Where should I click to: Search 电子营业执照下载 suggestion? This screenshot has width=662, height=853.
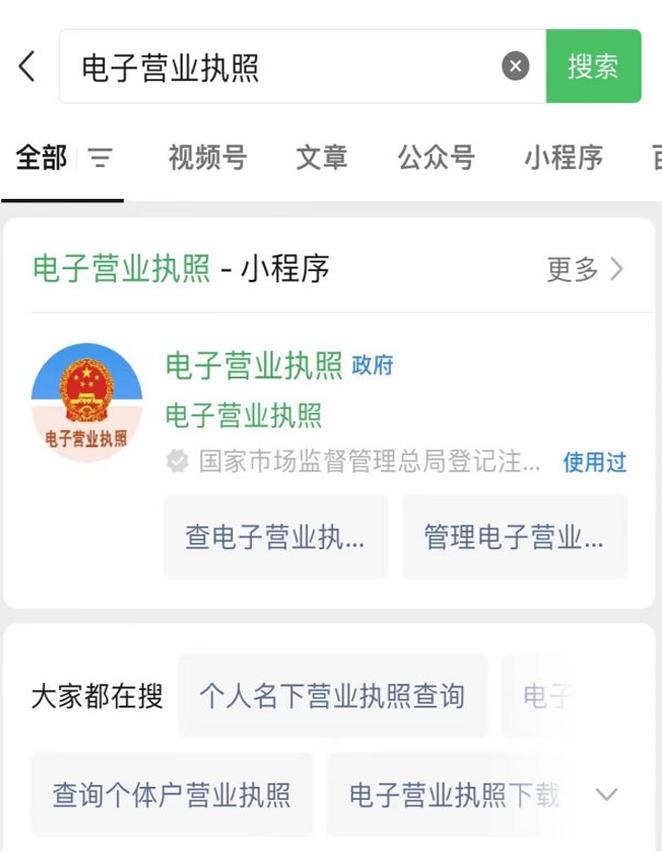pyautogui.click(x=453, y=795)
